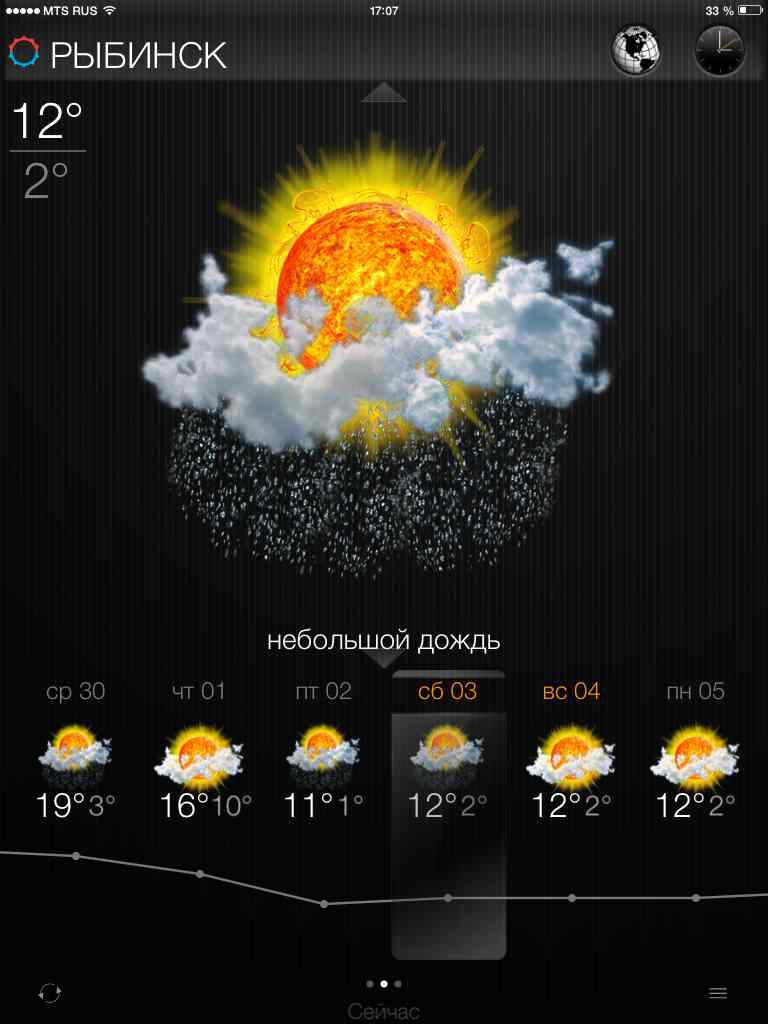This screenshot has height=1024, width=768.
Task: Refresh the weather data
Action: tap(49, 993)
